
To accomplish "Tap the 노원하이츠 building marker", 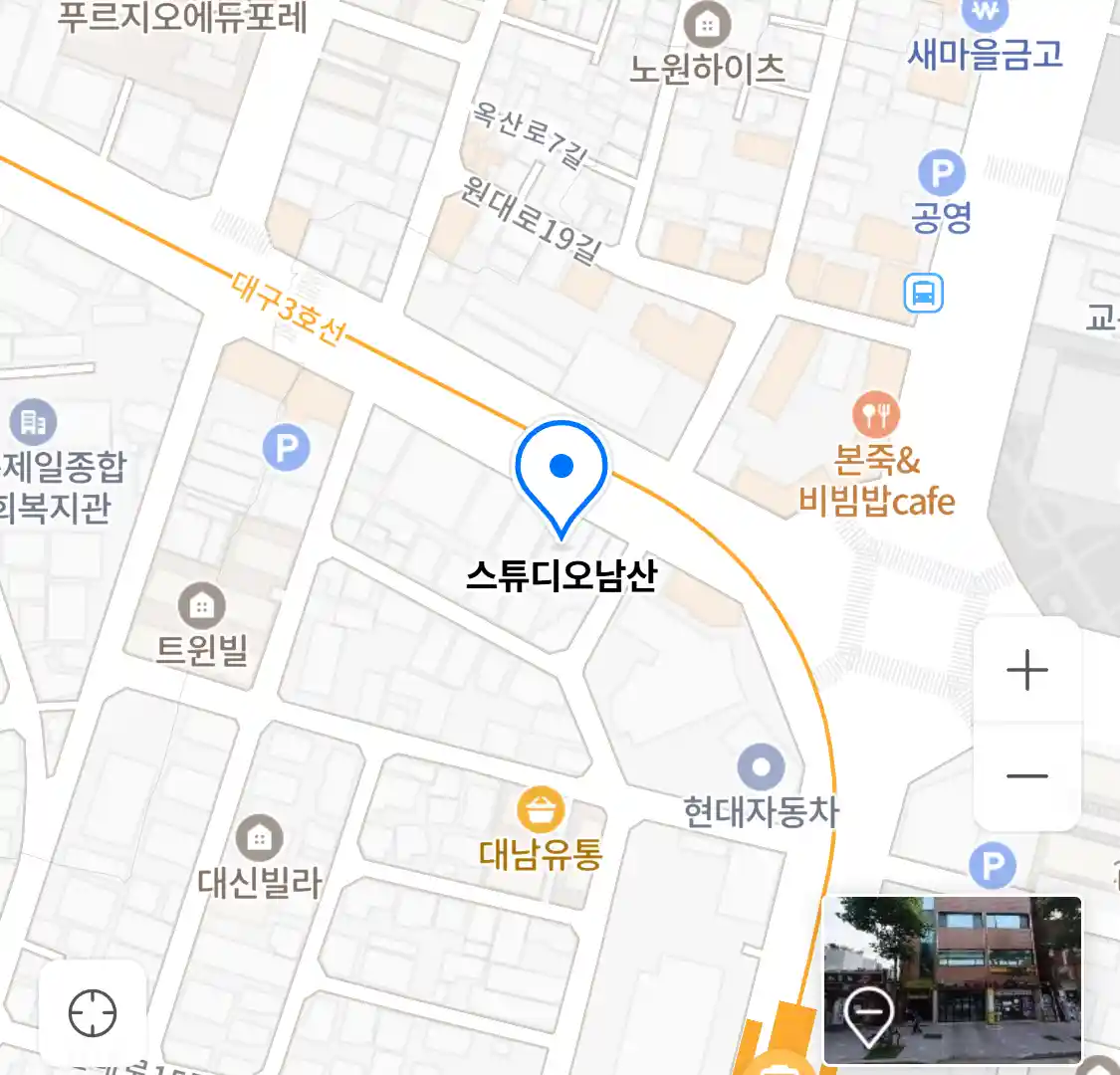I will point(707,25).
